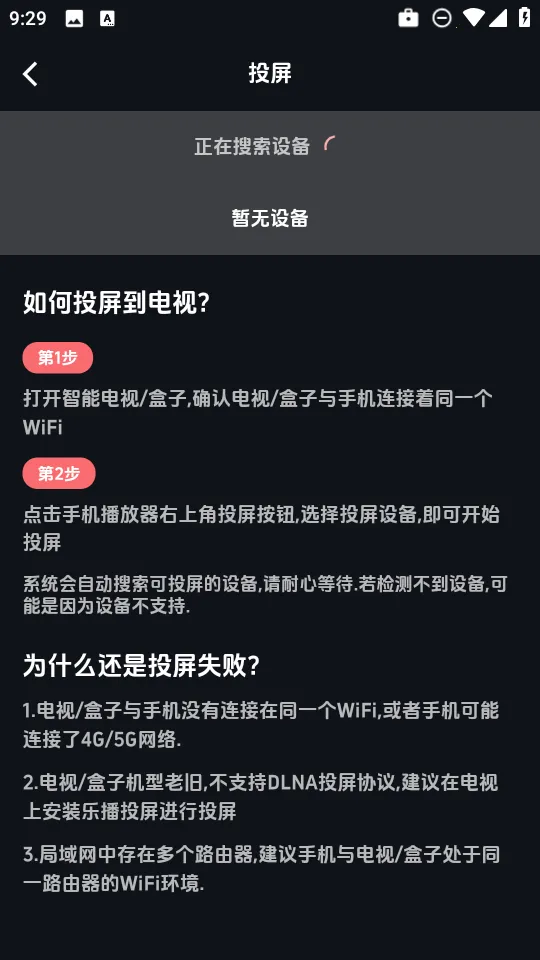Go back from the 投屏 screen
Viewport: 540px width, 960px height.
click(x=30, y=74)
